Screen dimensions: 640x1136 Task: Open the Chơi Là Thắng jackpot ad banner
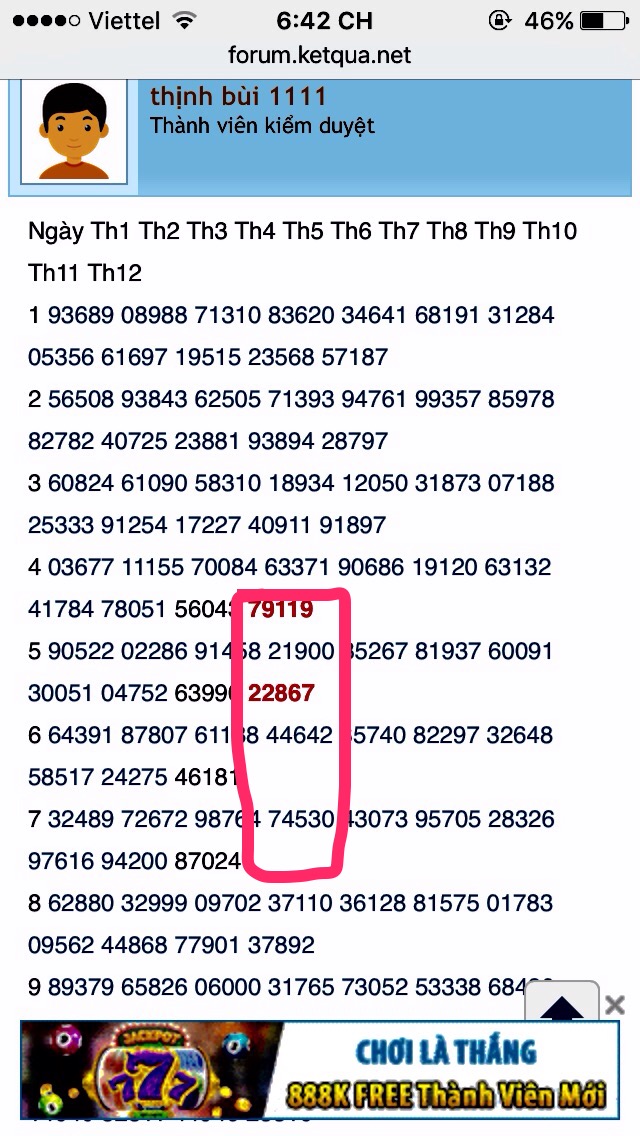(320, 1069)
